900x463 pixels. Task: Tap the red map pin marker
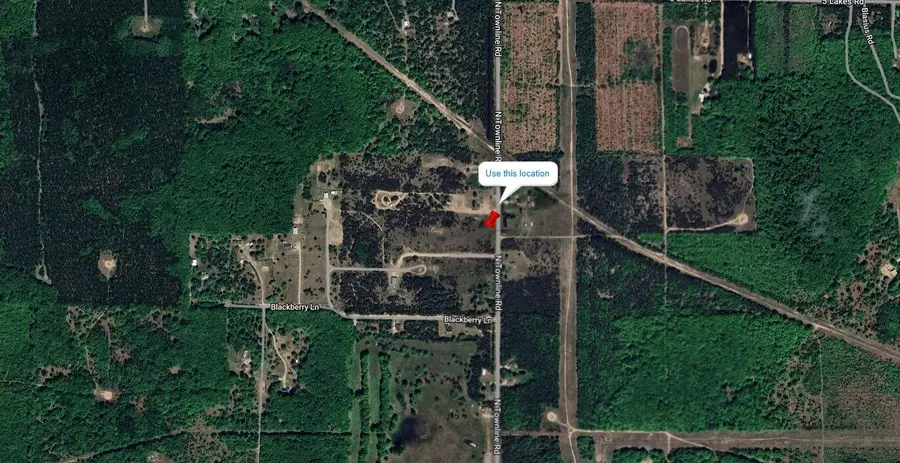(x=492, y=219)
